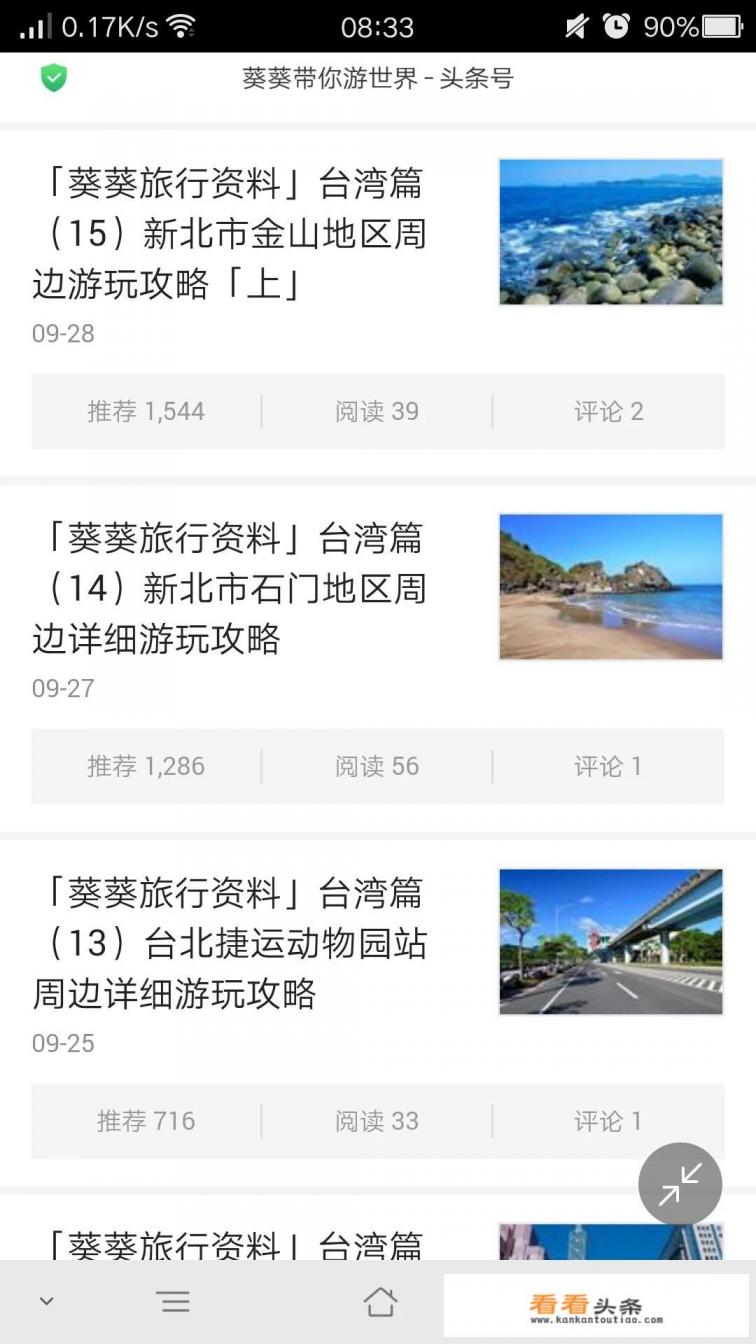Tap the battery indicator showing 90%

pos(703,27)
